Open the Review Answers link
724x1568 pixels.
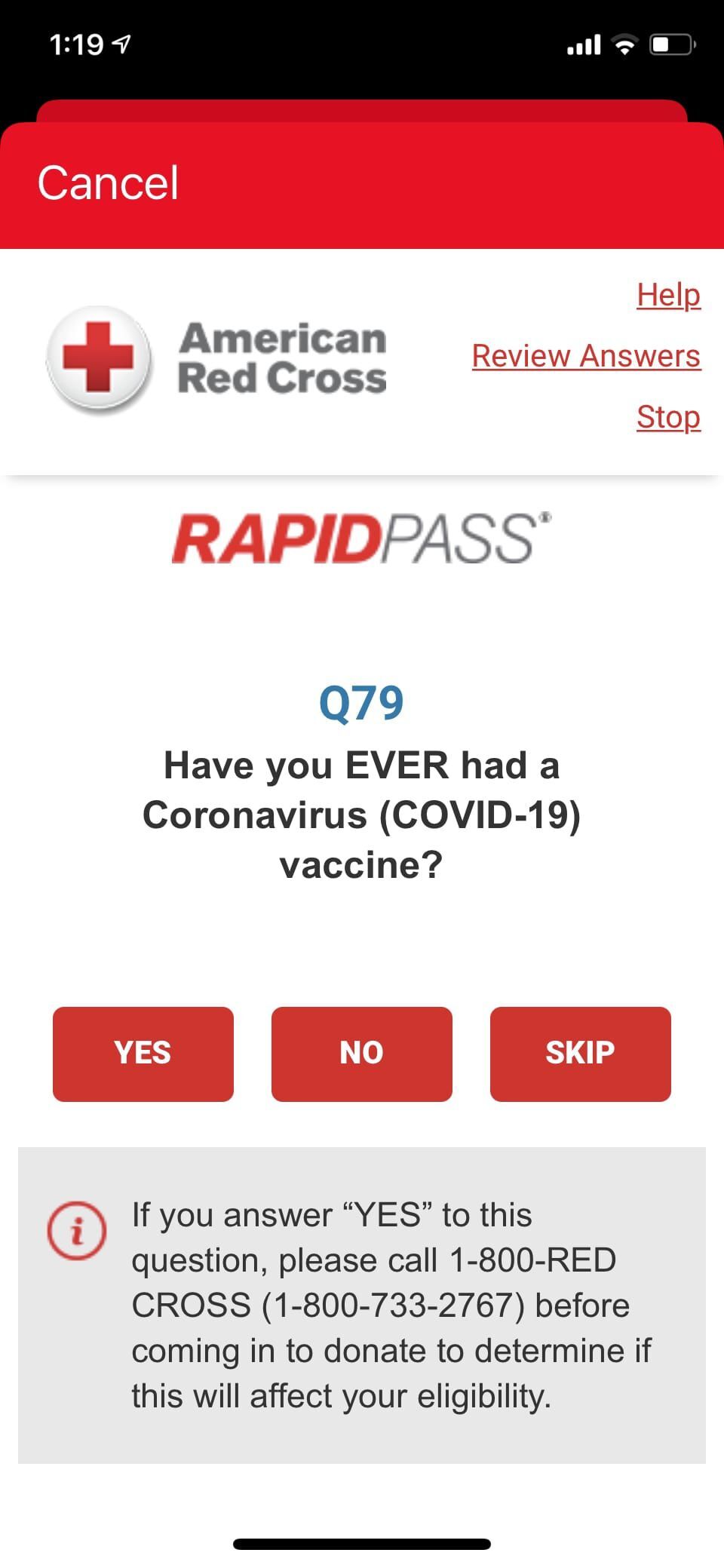[586, 356]
